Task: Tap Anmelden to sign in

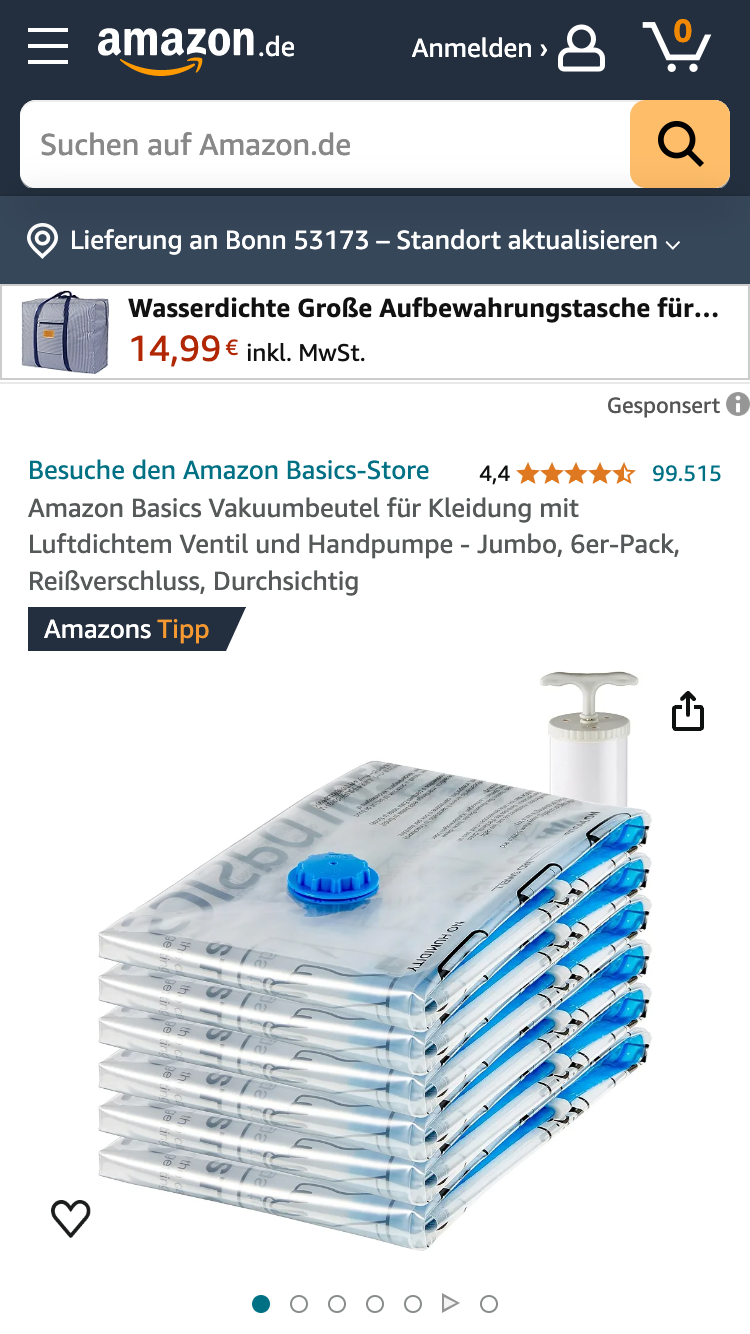Action: pos(508,48)
